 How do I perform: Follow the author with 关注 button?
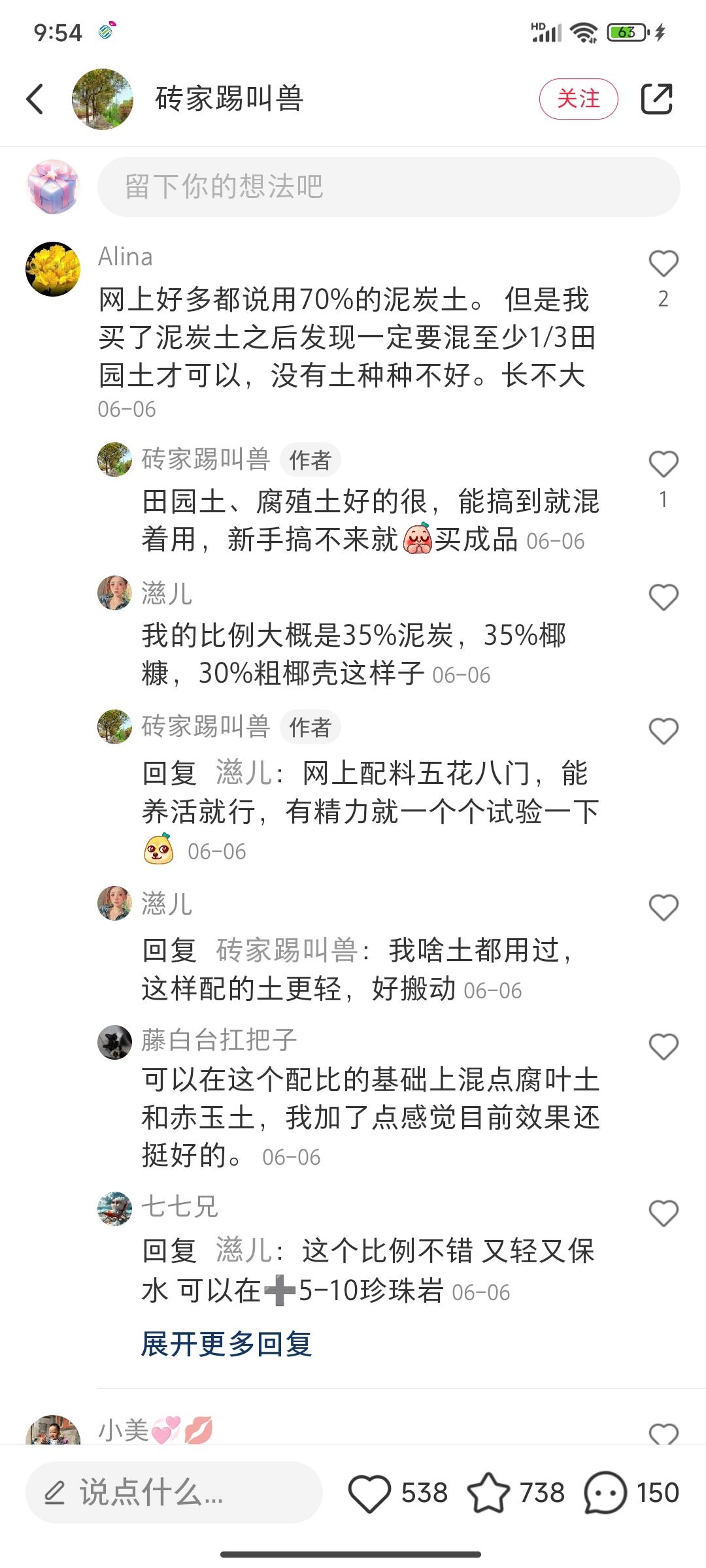click(x=578, y=99)
